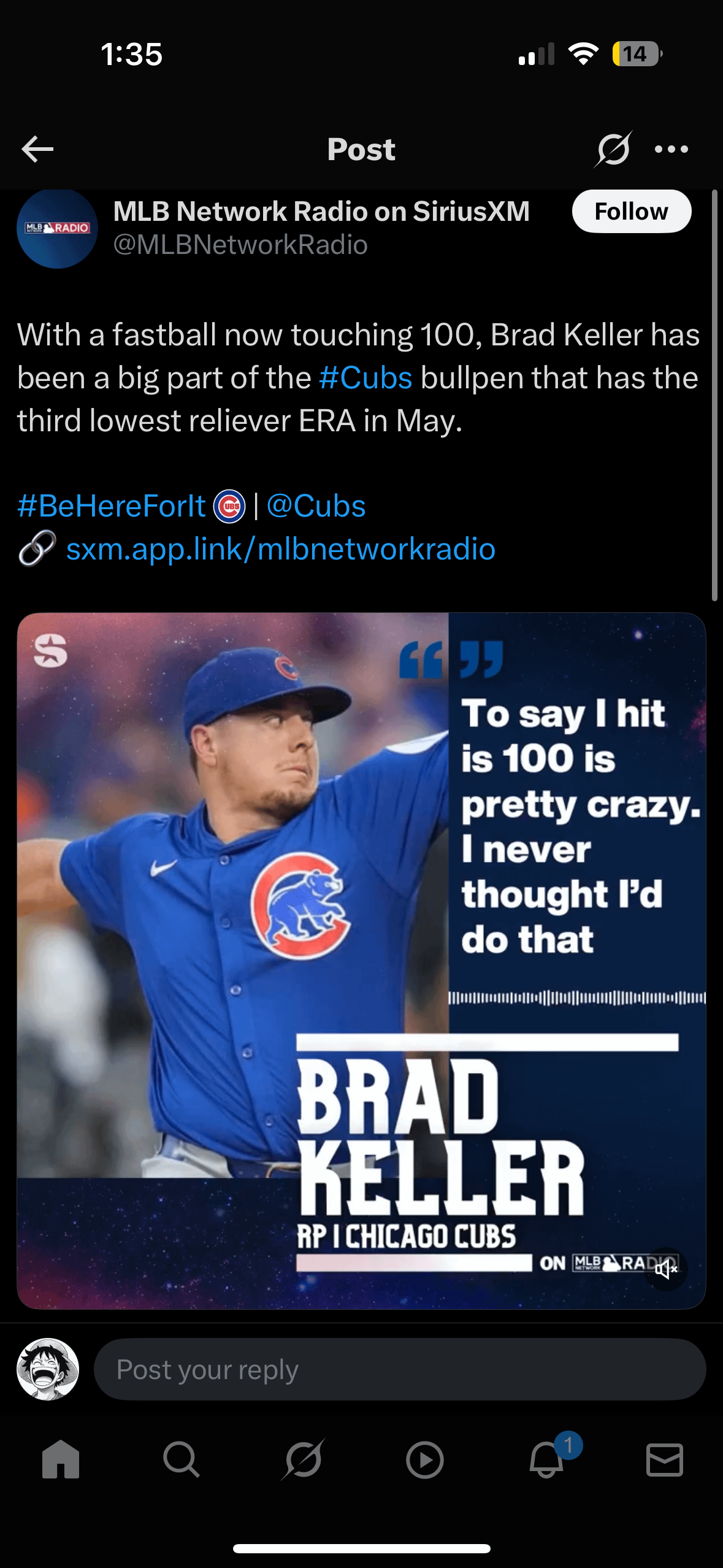The width and height of the screenshot is (723, 1568).
Task: Open the #Cubs hashtag
Action: (x=365, y=378)
